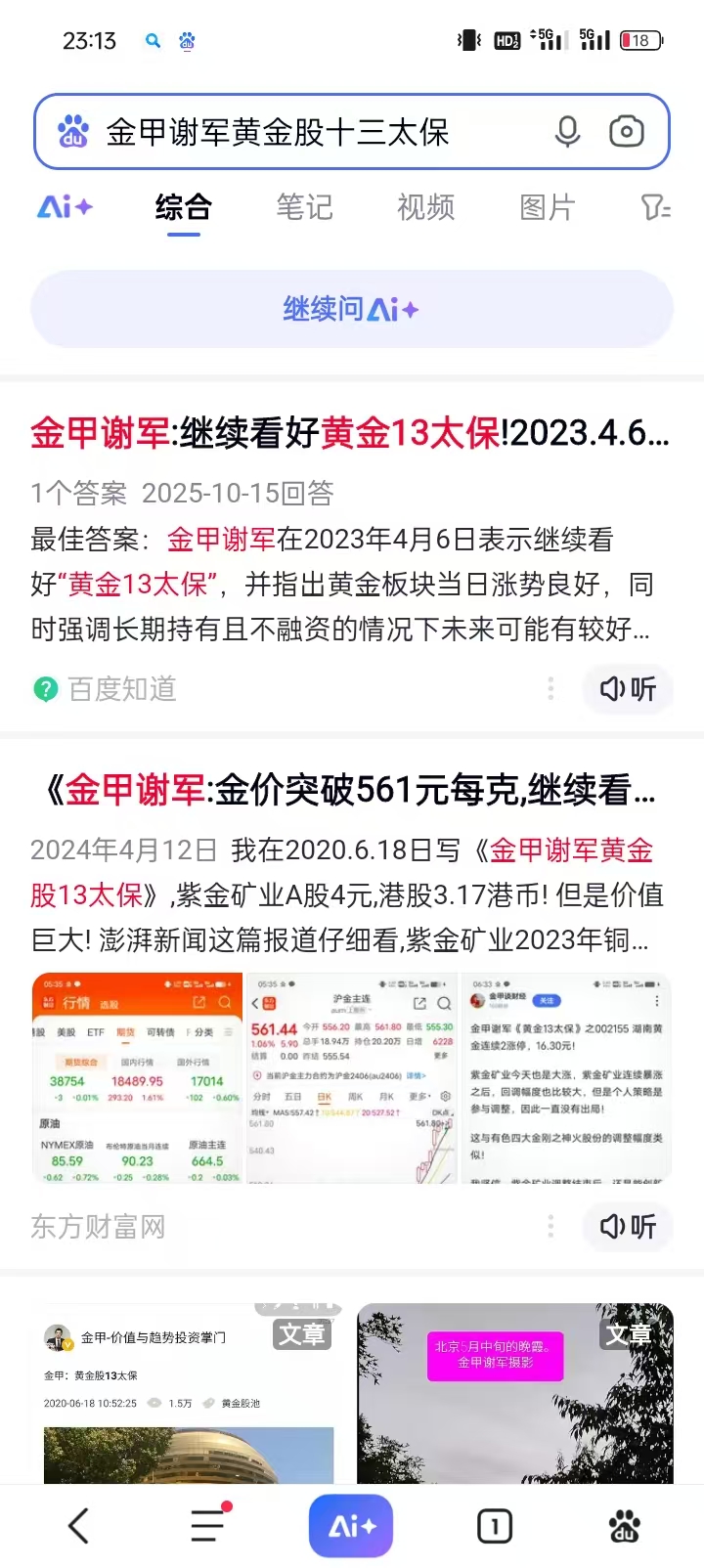Open more options for 百度知道 result
704x1568 pixels.
tap(550, 689)
